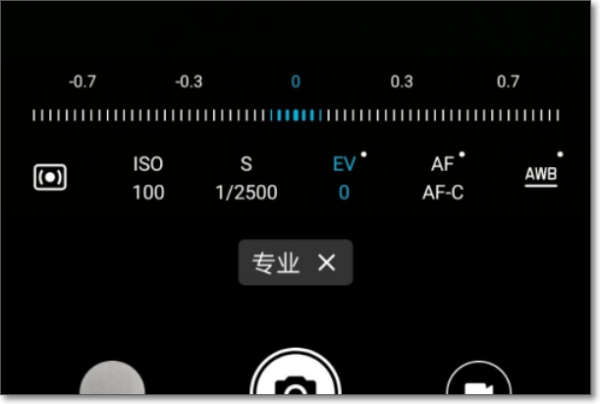Switch to video recording mode
Viewport: 600px width, 404px height.
coord(478,386)
